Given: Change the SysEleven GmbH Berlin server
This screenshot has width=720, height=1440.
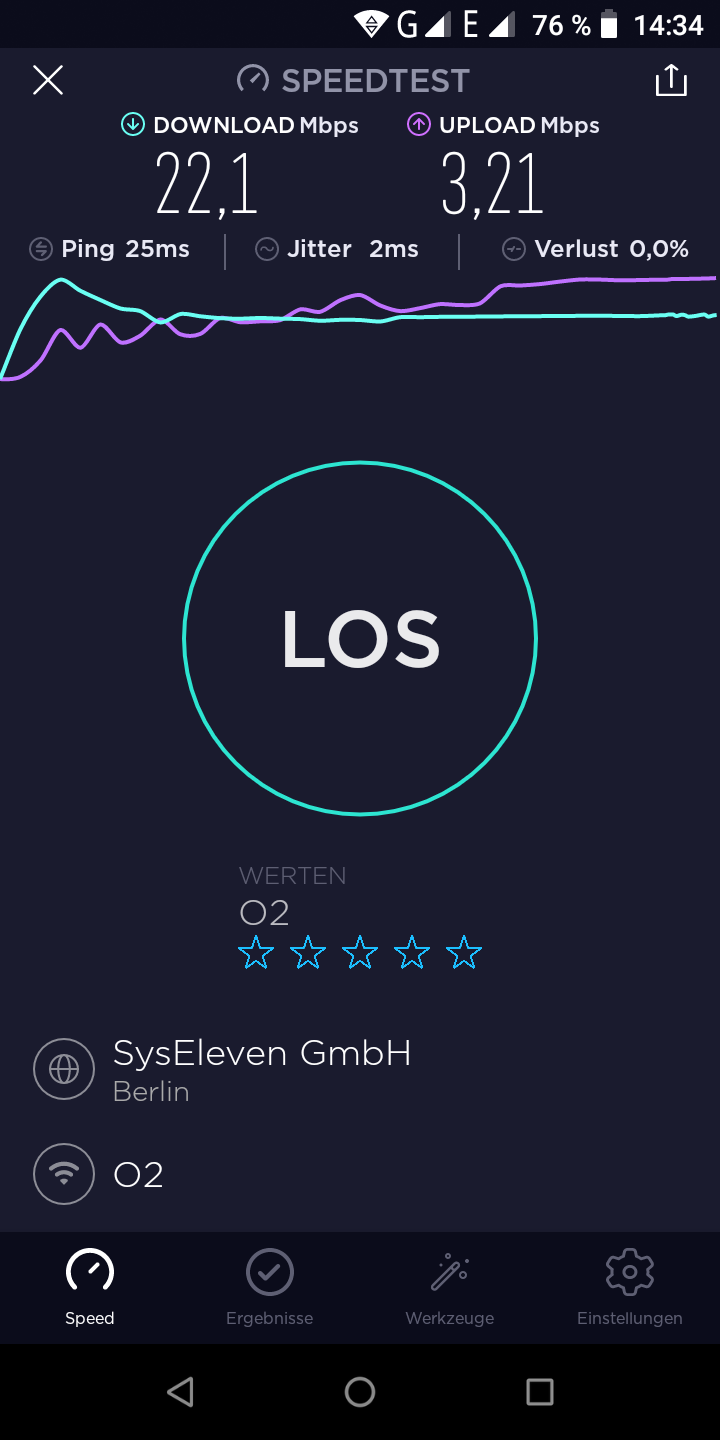Looking at the screenshot, I should [x=262, y=1069].
